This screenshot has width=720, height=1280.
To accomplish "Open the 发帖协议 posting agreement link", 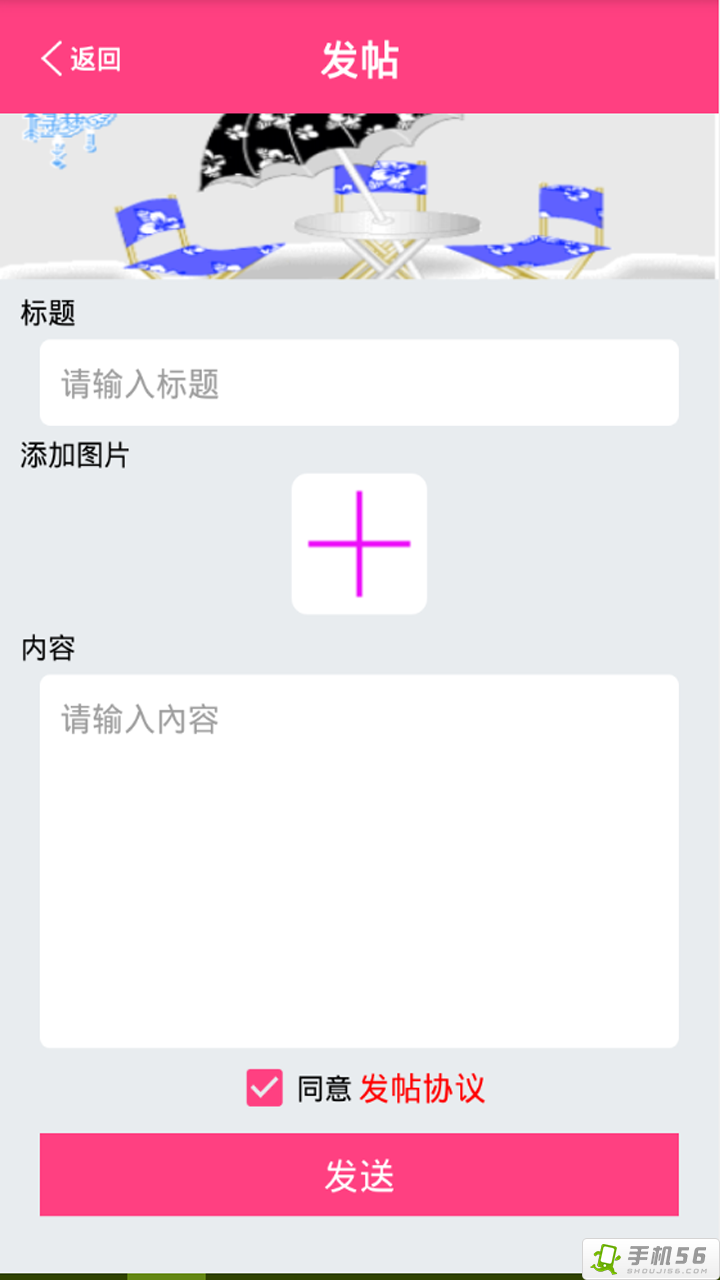I will 422,1088.
